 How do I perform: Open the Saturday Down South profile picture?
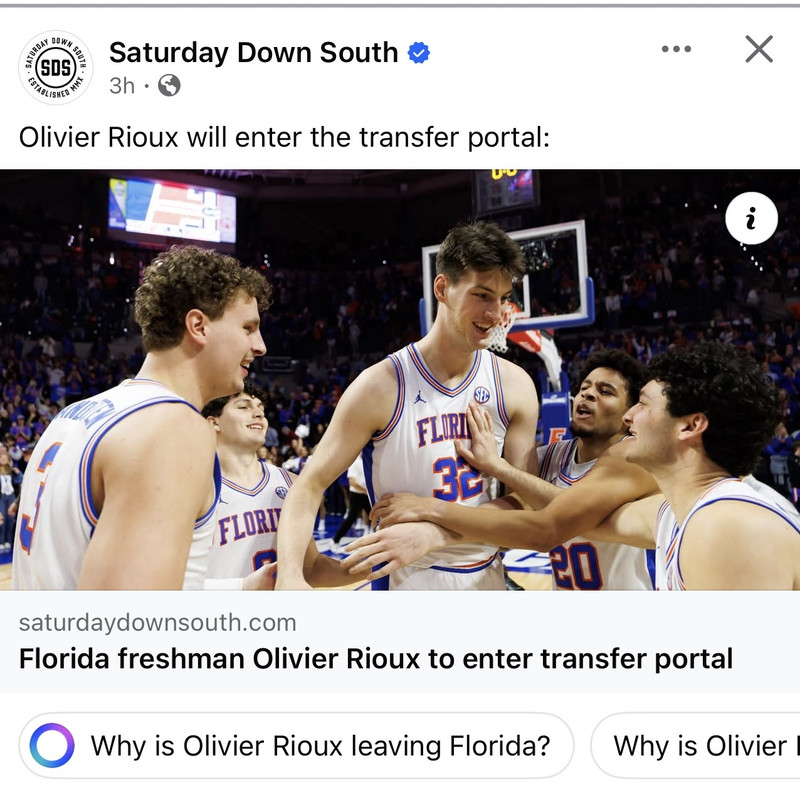56,67
